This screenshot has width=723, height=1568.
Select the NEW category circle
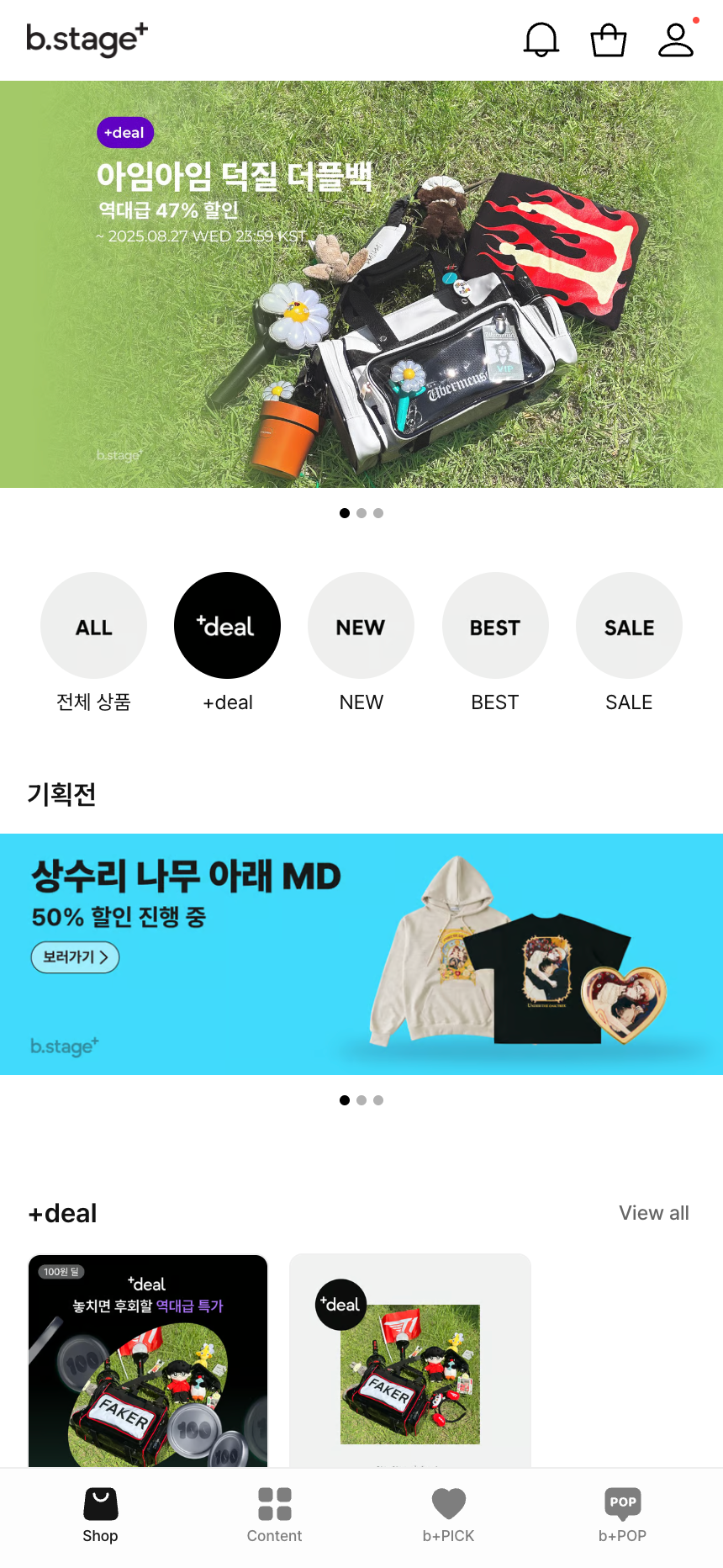coord(361,626)
